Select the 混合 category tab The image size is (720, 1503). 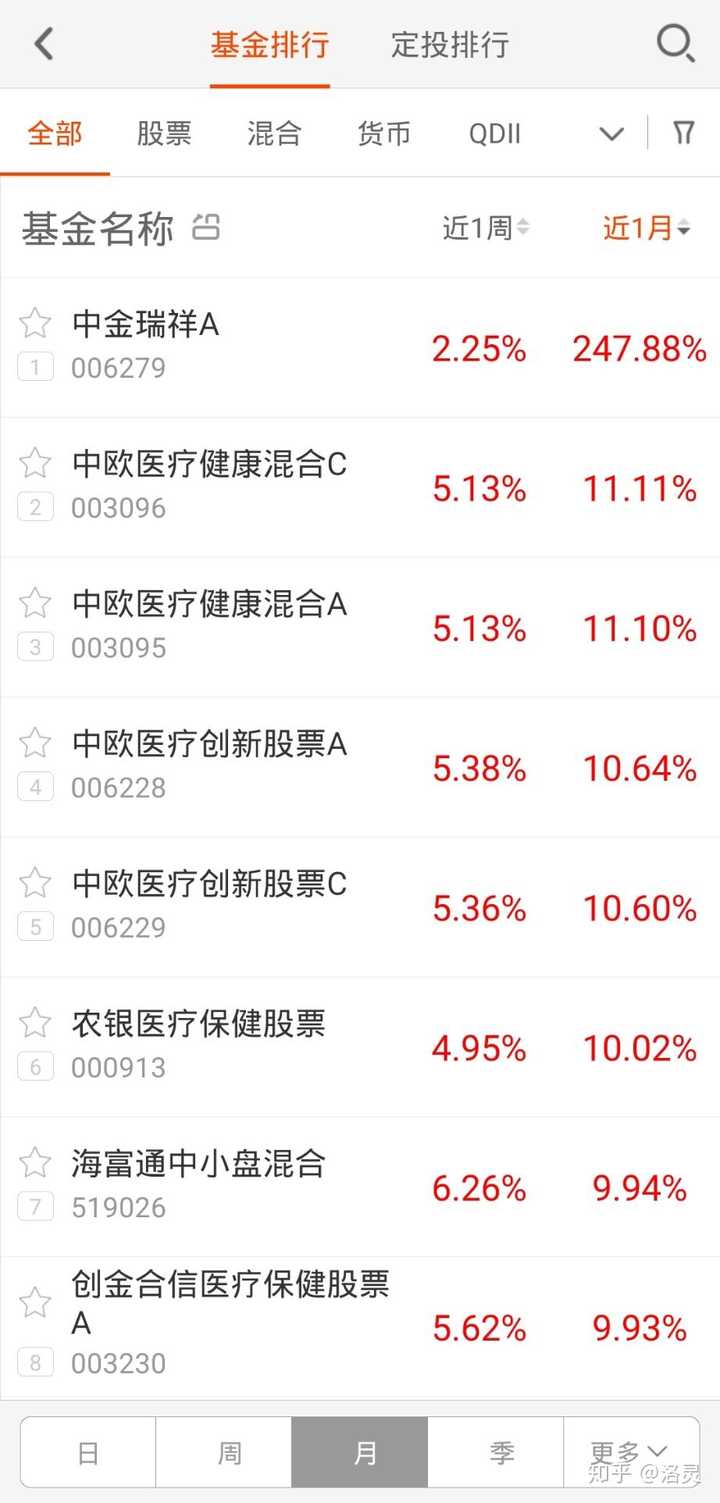[x=274, y=133]
